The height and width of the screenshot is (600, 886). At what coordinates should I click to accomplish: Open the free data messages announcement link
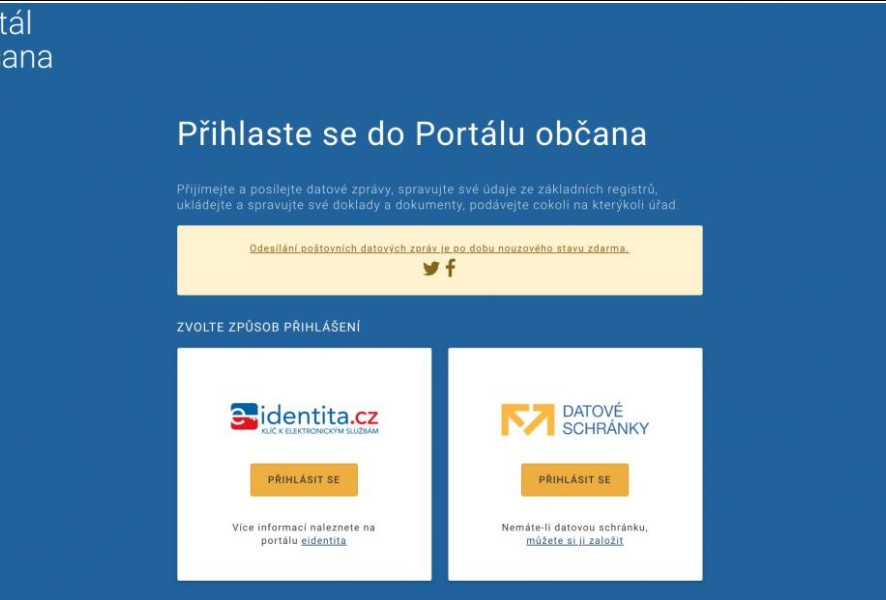tap(439, 248)
